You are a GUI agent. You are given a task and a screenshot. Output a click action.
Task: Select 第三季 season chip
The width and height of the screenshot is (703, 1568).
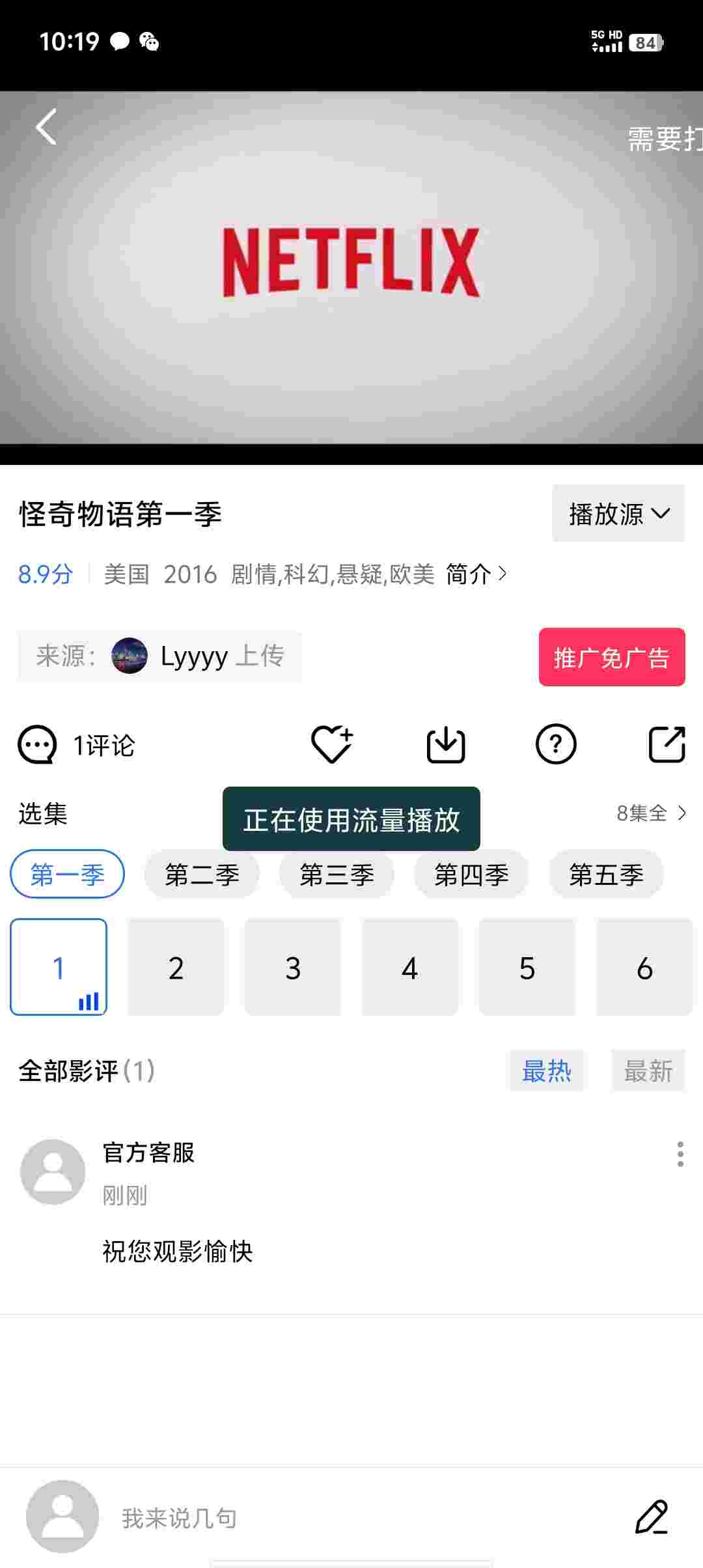click(x=337, y=875)
